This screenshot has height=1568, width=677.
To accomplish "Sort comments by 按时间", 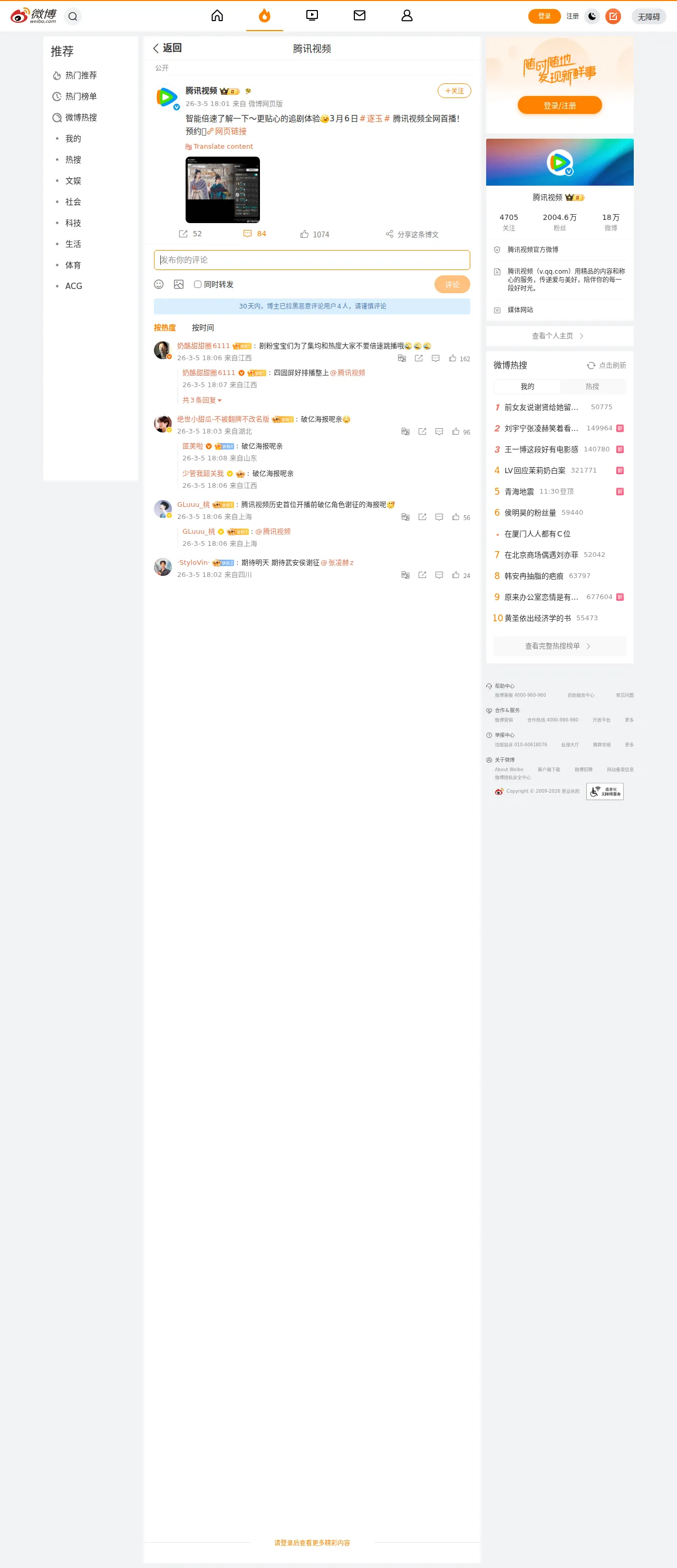I will [202, 328].
